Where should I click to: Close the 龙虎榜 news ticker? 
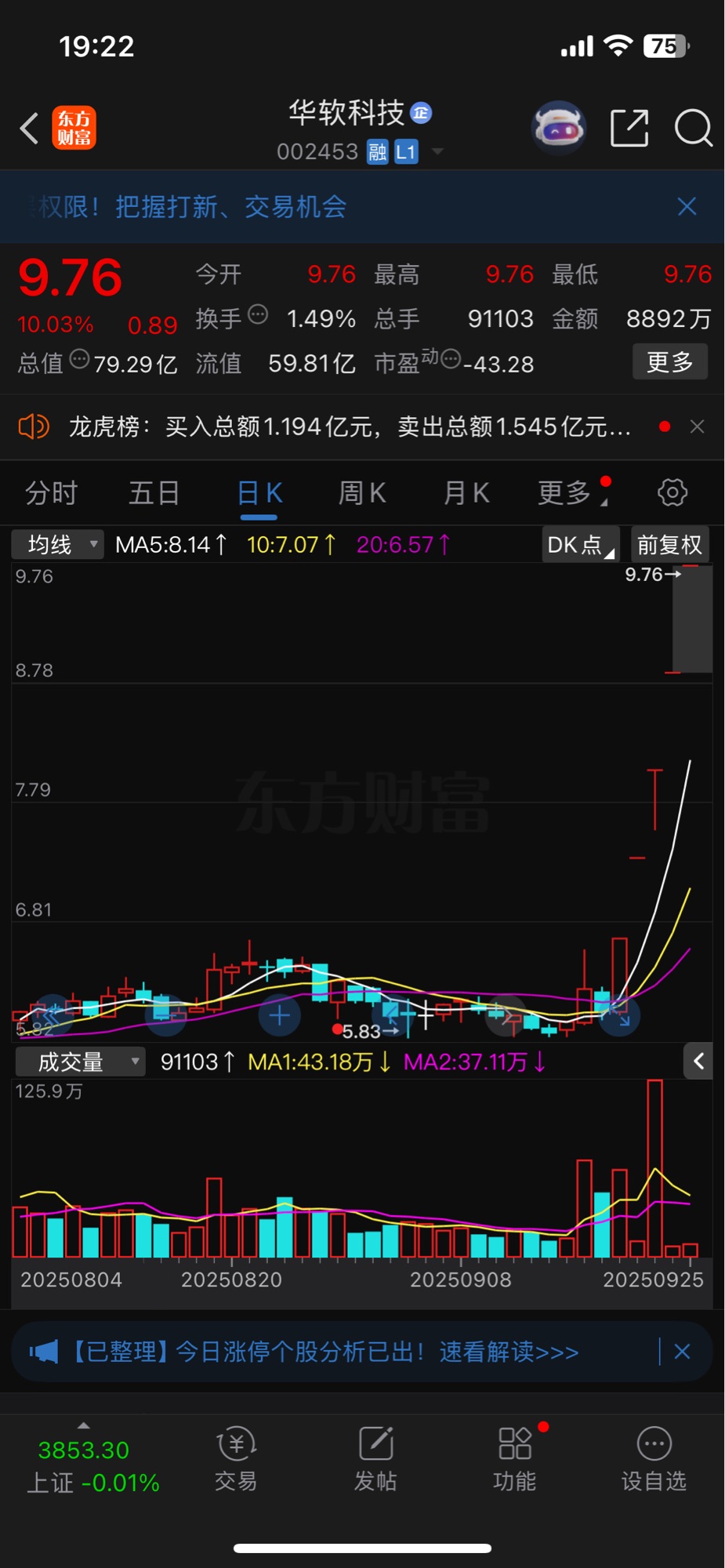tap(697, 426)
